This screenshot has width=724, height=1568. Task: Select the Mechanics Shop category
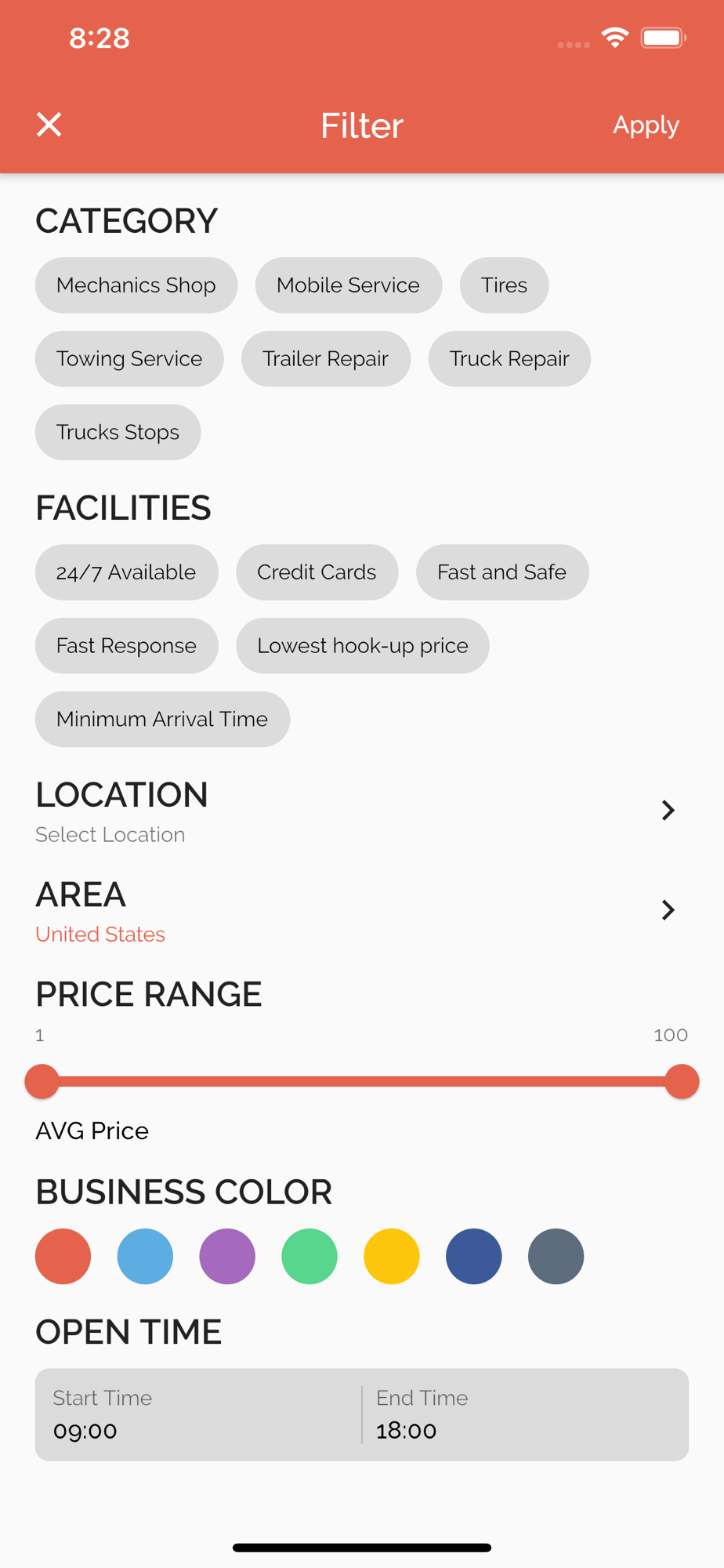pyautogui.click(x=136, y=285)
